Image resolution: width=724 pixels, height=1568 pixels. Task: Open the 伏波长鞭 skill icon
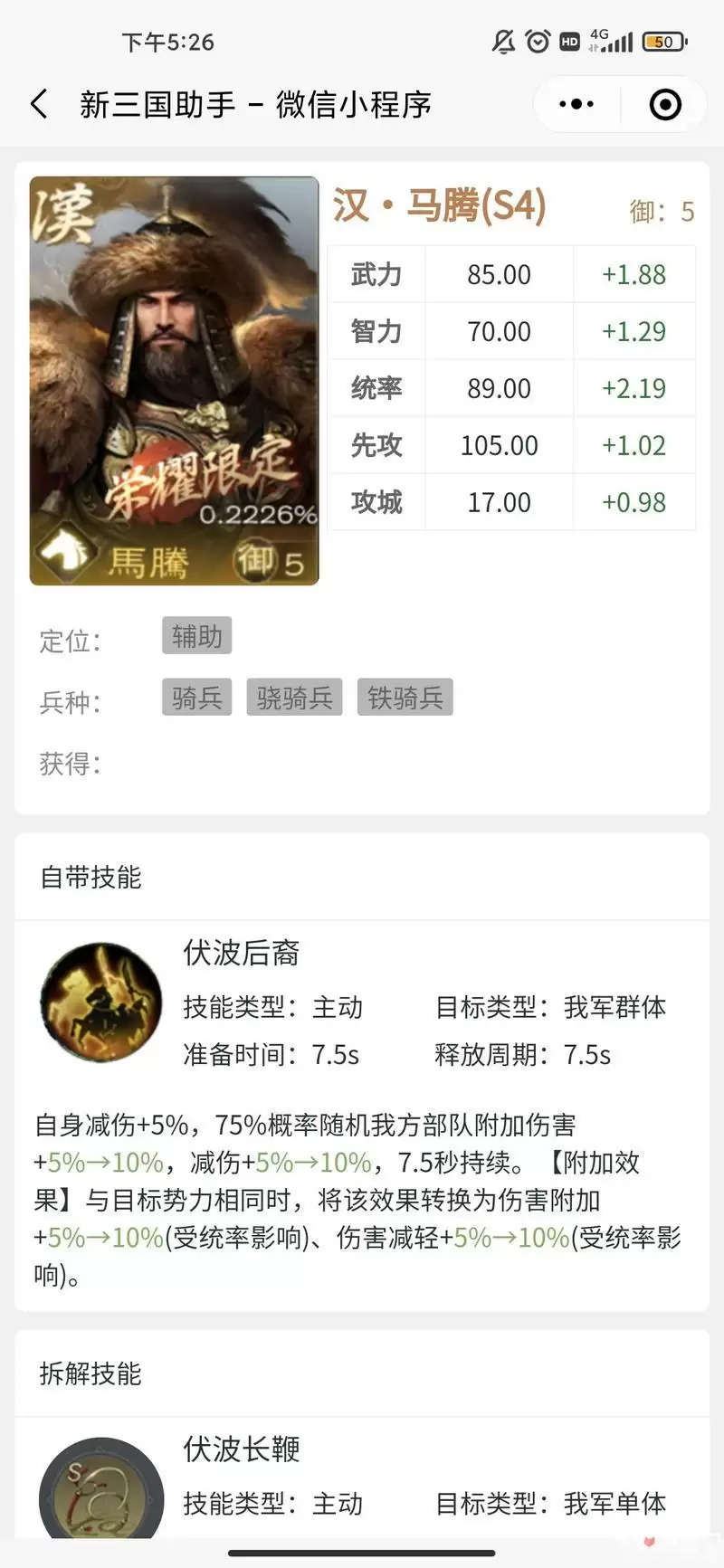[101, 1488]
